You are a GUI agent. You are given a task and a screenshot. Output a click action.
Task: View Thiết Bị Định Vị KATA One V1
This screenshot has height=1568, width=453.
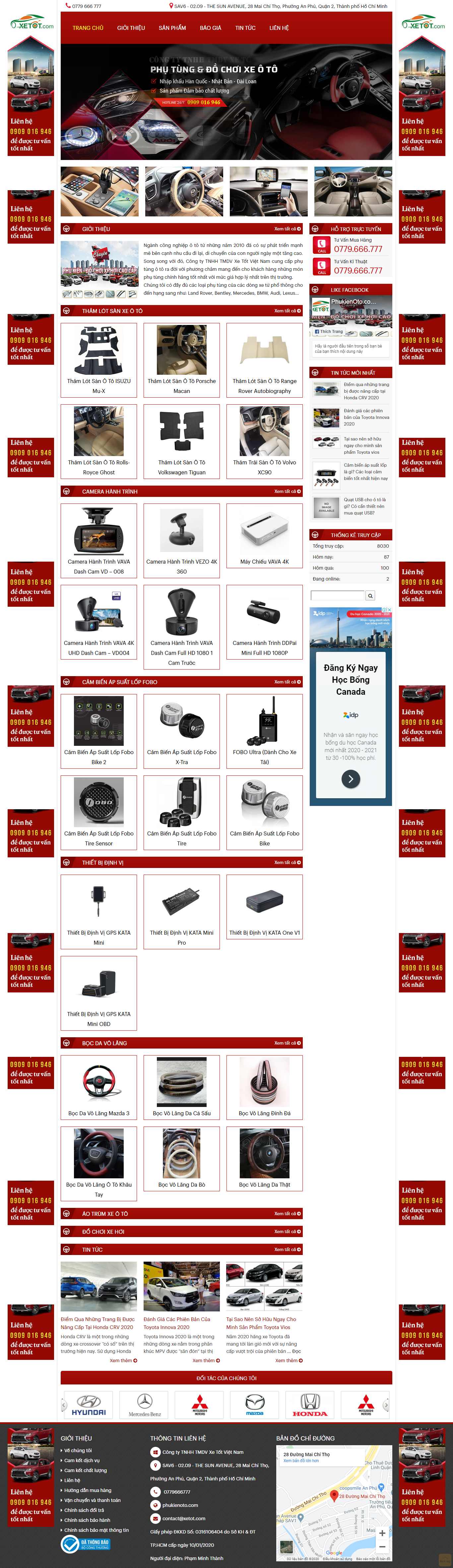(x=265, y=932)
